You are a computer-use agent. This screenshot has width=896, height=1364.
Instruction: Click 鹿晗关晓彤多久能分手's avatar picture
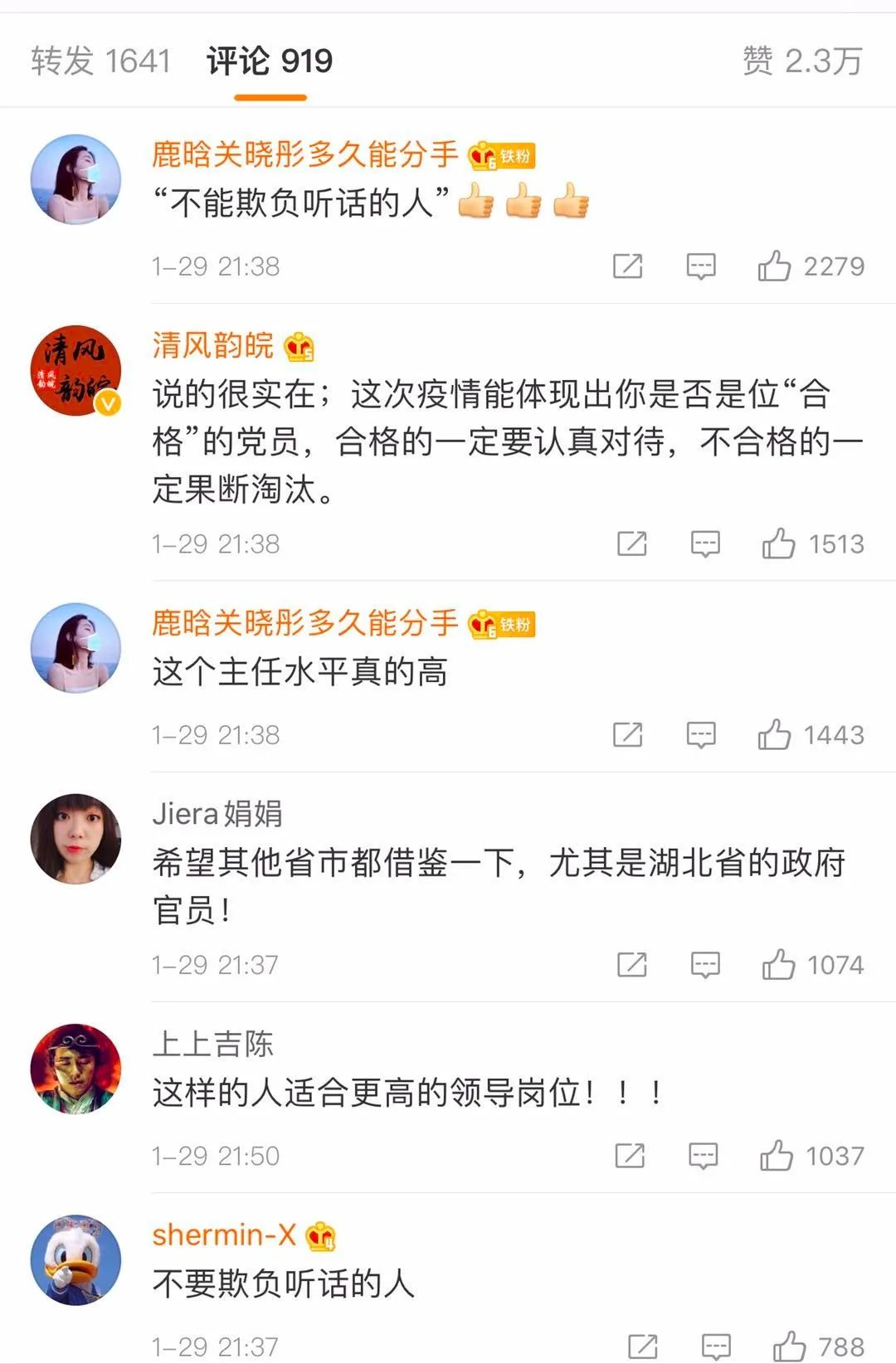(x=76, y=180)
